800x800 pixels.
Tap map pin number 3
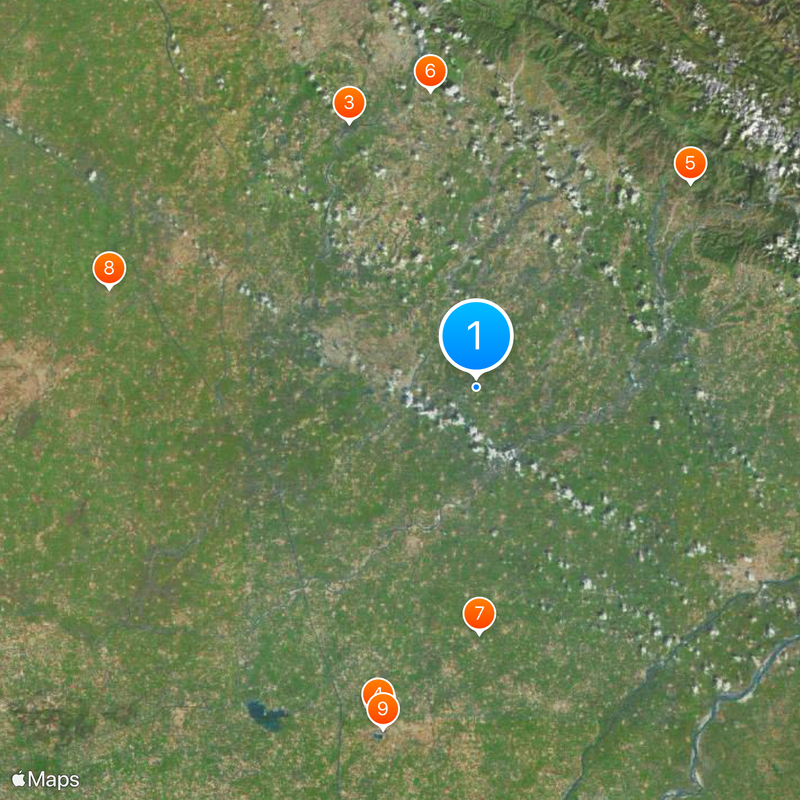(x=349, y=102)
